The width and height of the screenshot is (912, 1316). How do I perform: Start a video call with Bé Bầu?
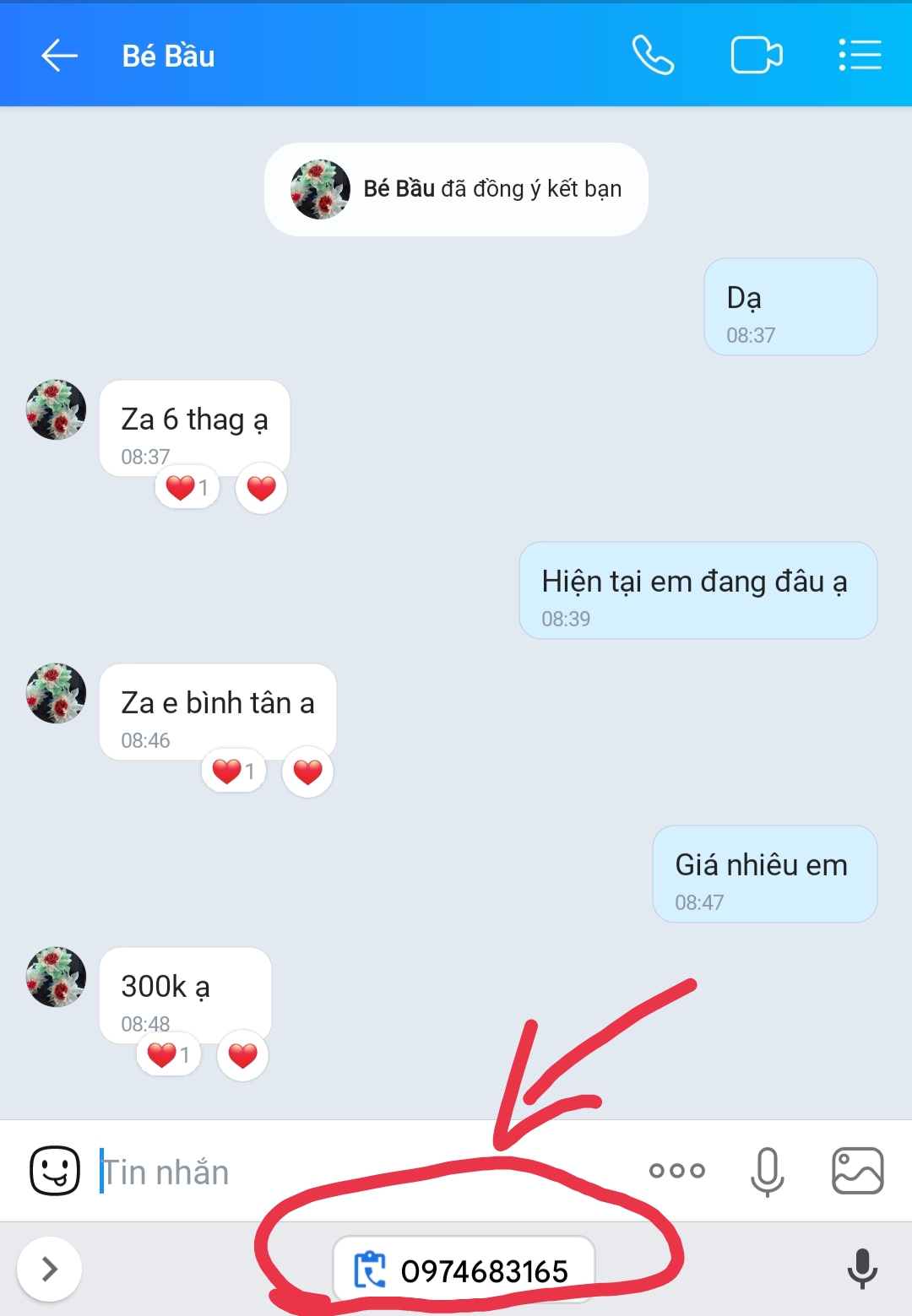tap(756, 56)
